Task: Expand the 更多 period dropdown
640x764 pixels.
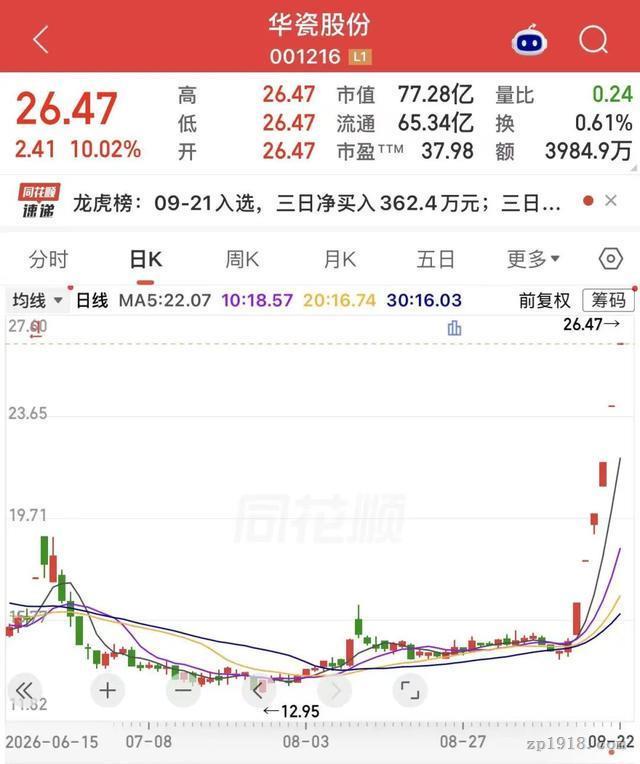Action: point(533,259)
